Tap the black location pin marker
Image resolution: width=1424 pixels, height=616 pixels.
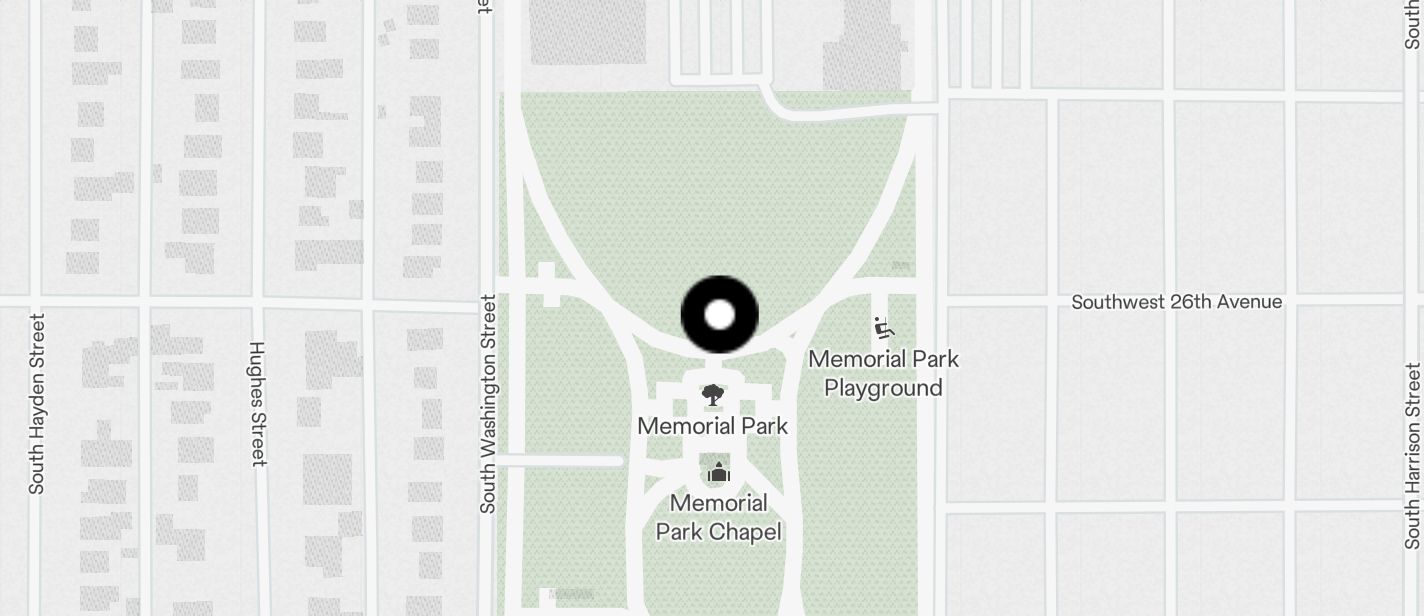720,315
